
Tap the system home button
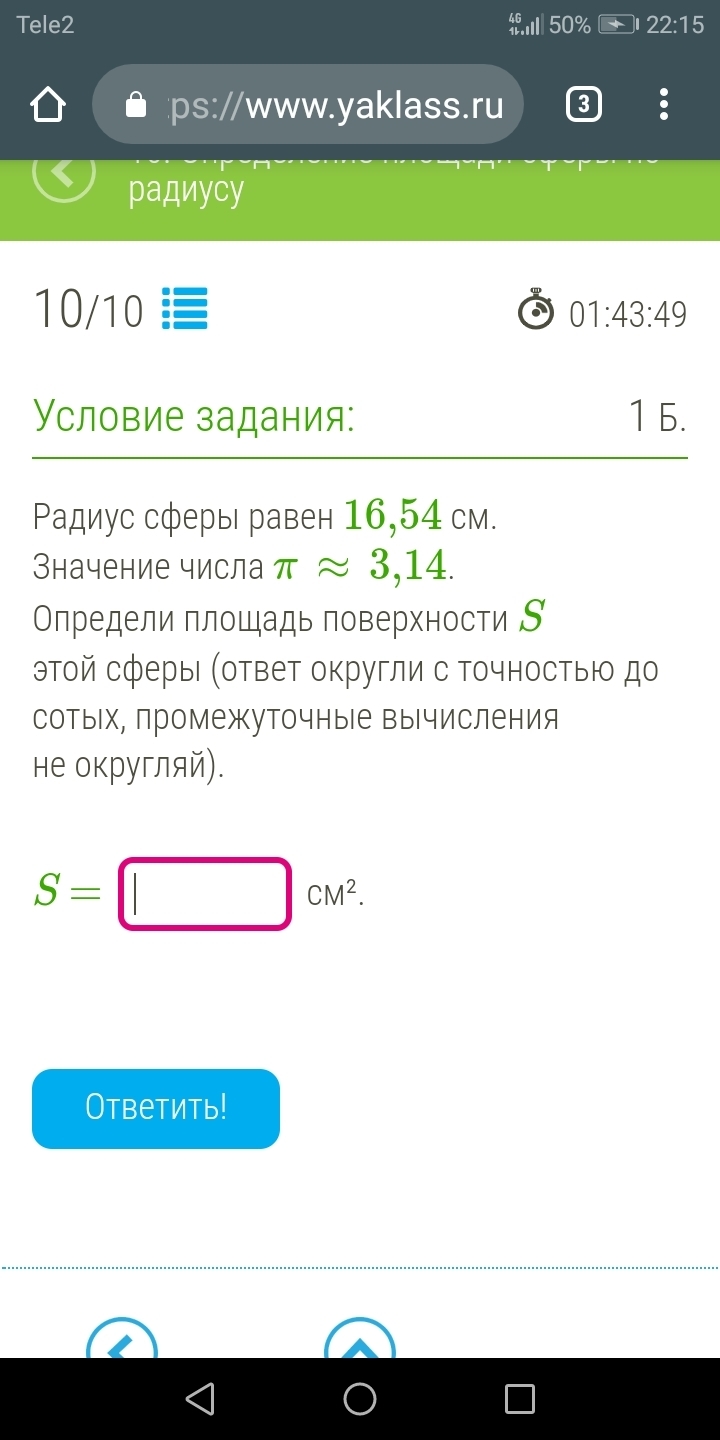pos(360,1398)
